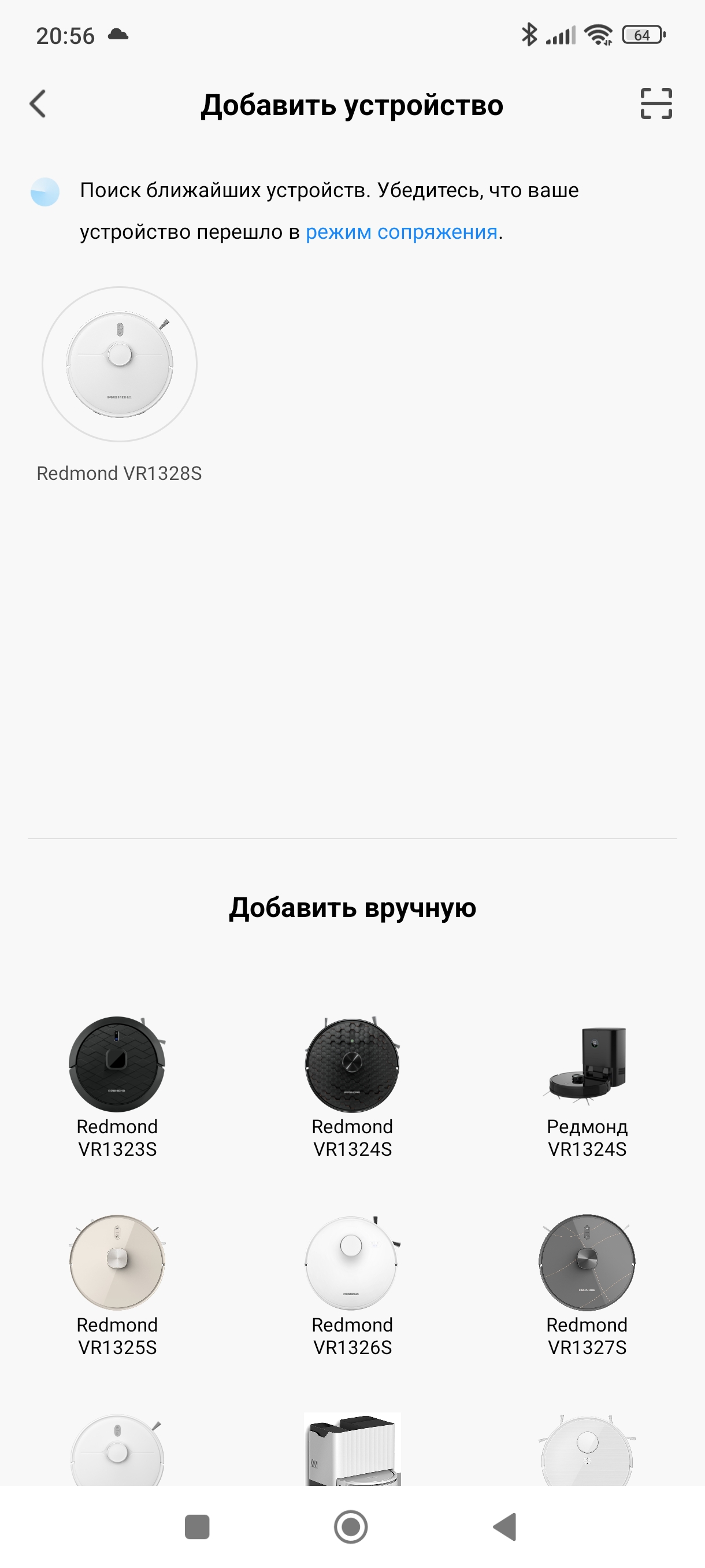
Task: Tap the system home button
Action: 351,1527
